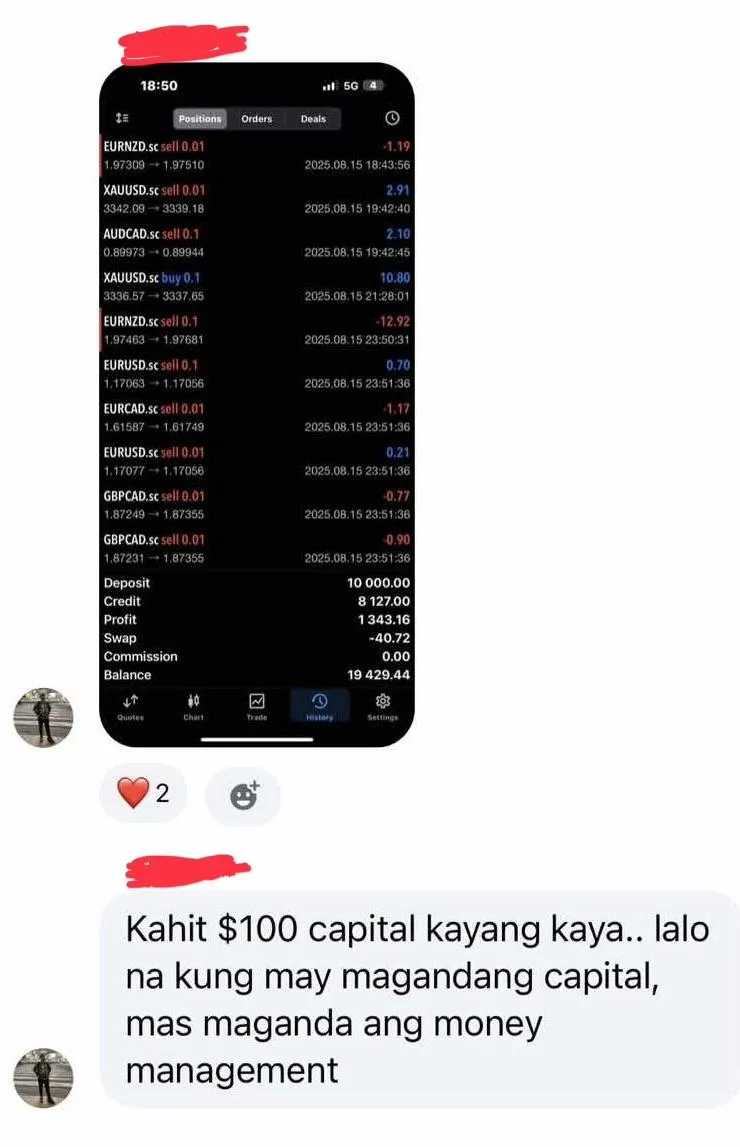This screenshot has width=740, height=1147.
Task: Open sender's avatar beside the text message
Action: click(43, 1078)
